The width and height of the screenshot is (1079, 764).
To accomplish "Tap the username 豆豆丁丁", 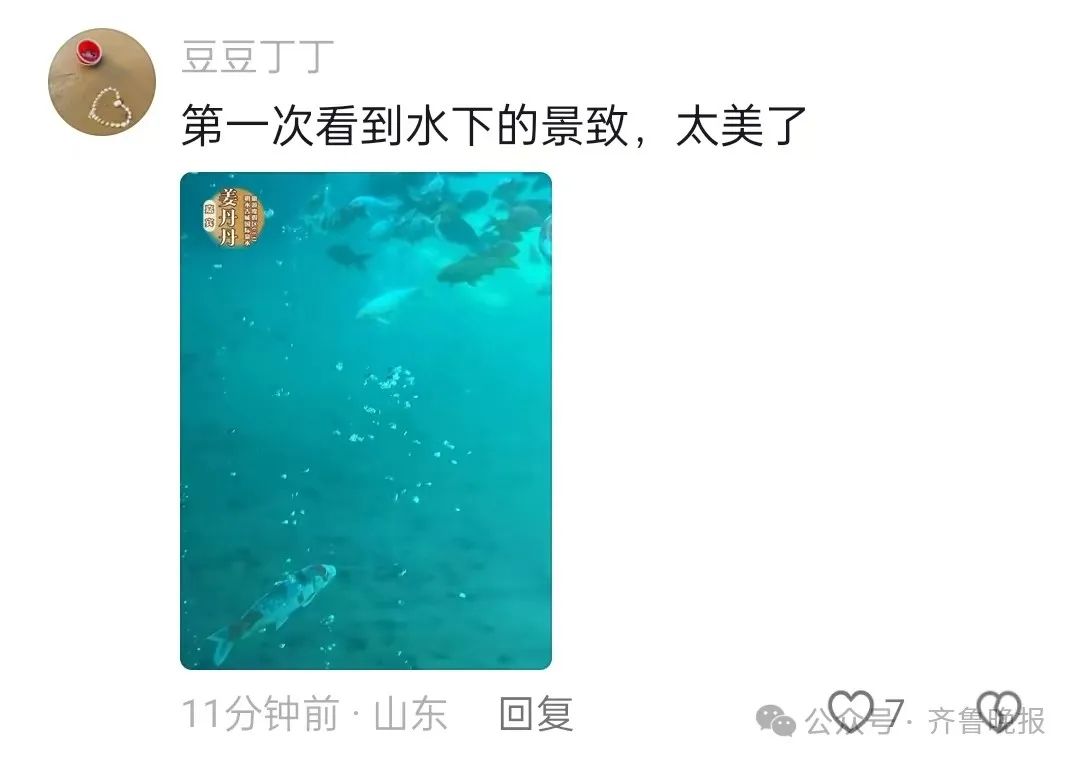I will [x=257, y=58].
